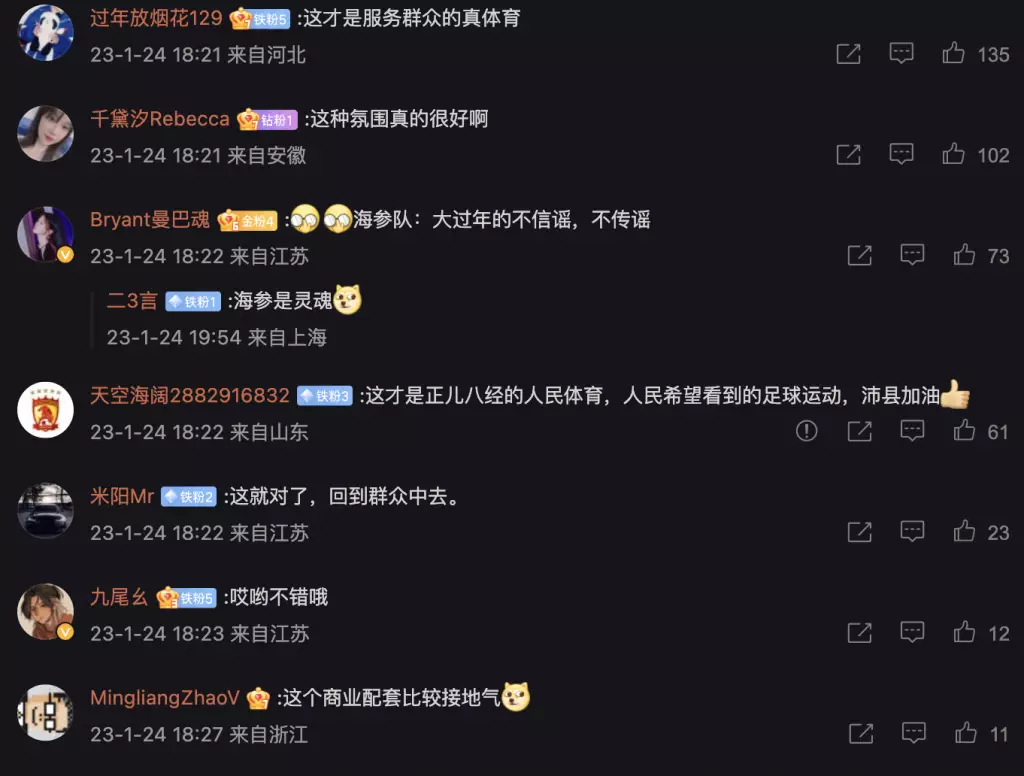This screenshot has width=1024, height=776.
Task: Share 过年放烟花129's comment
Action: tap(848, 54)
